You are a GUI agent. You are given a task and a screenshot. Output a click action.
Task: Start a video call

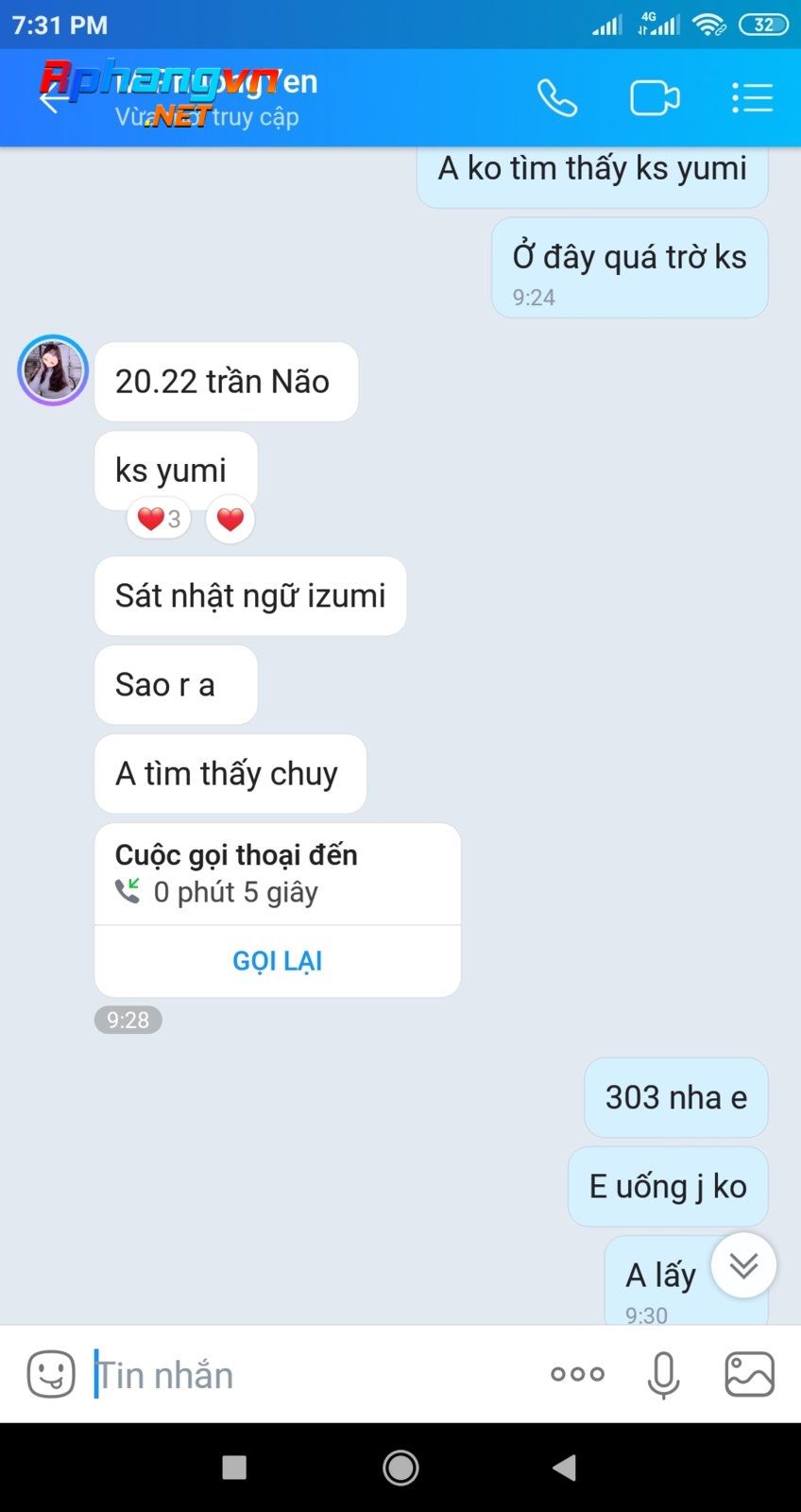pos(655,98)
